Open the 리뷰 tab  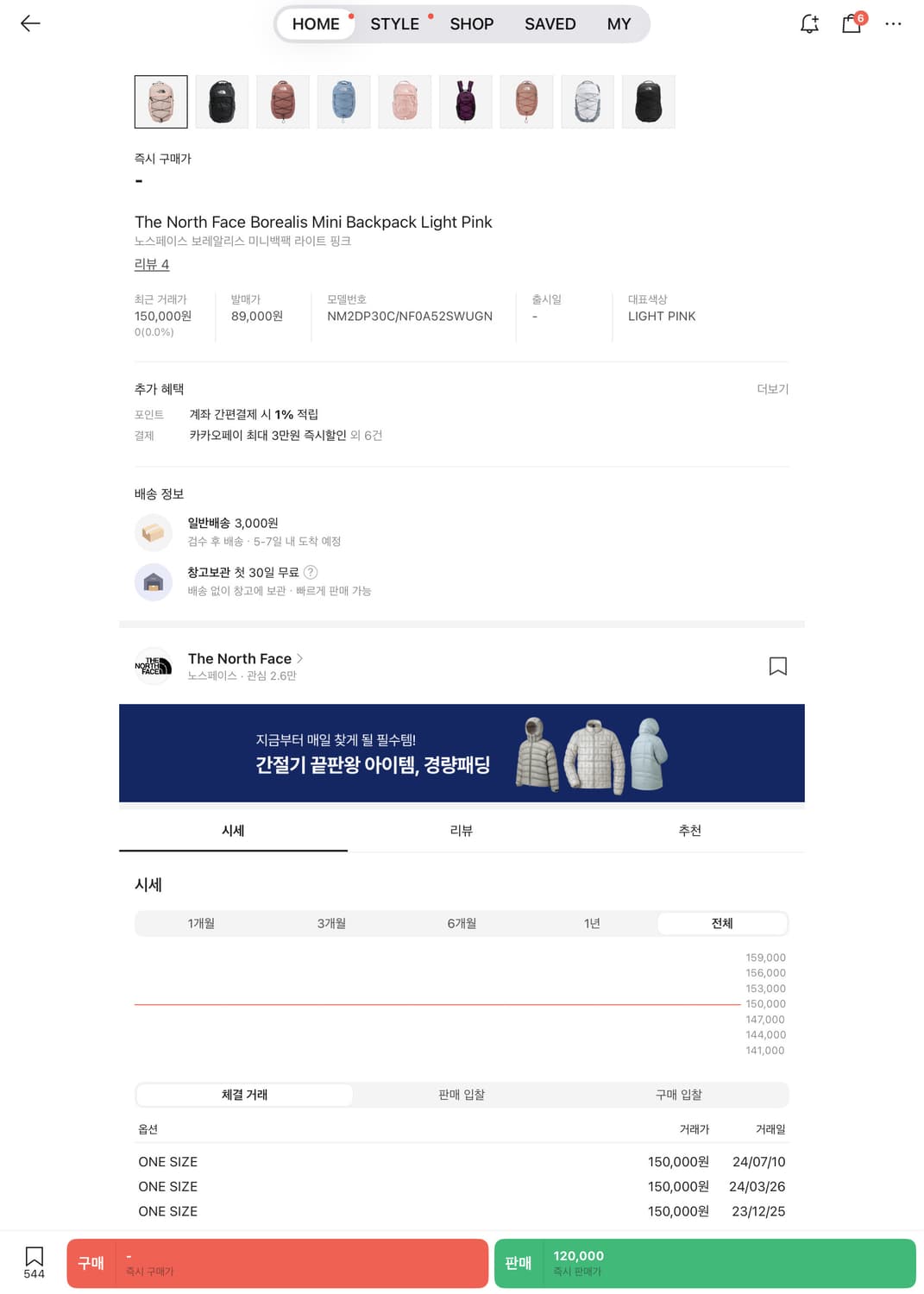tap(462, 830)
